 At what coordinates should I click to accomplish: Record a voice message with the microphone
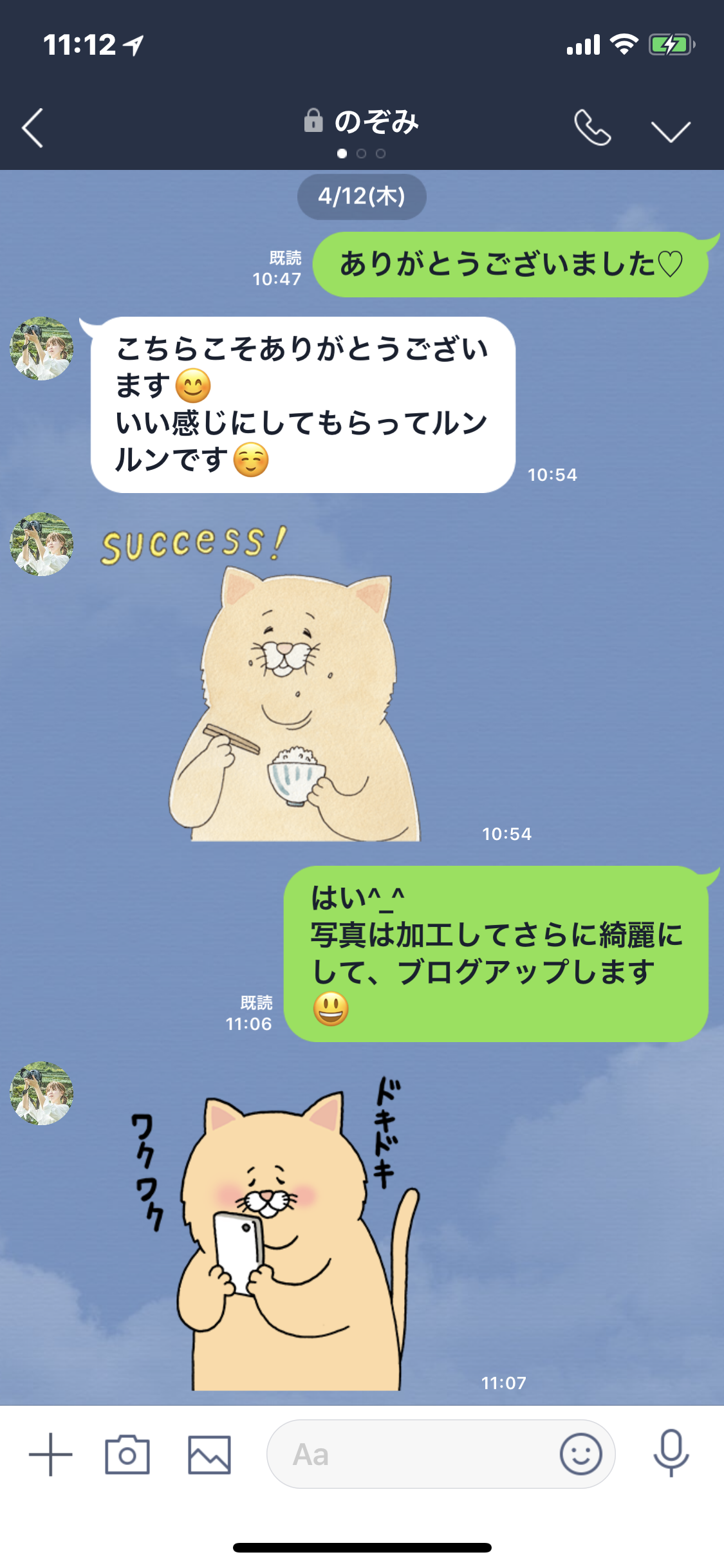(x=671, y=1453)
